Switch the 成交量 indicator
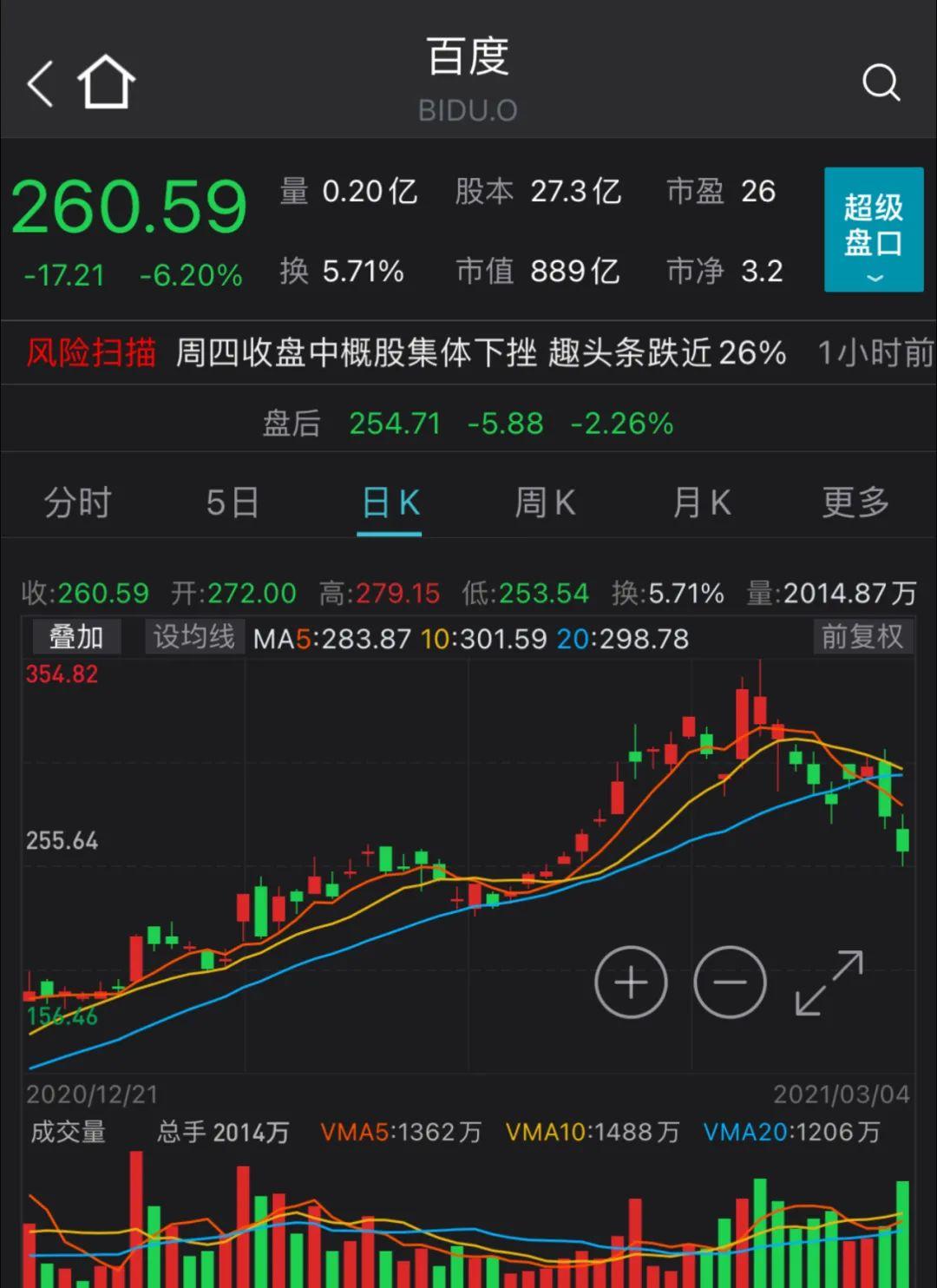Viewport: 937px width, 1288px height. pyautogui.click(x=69, y=1132)
